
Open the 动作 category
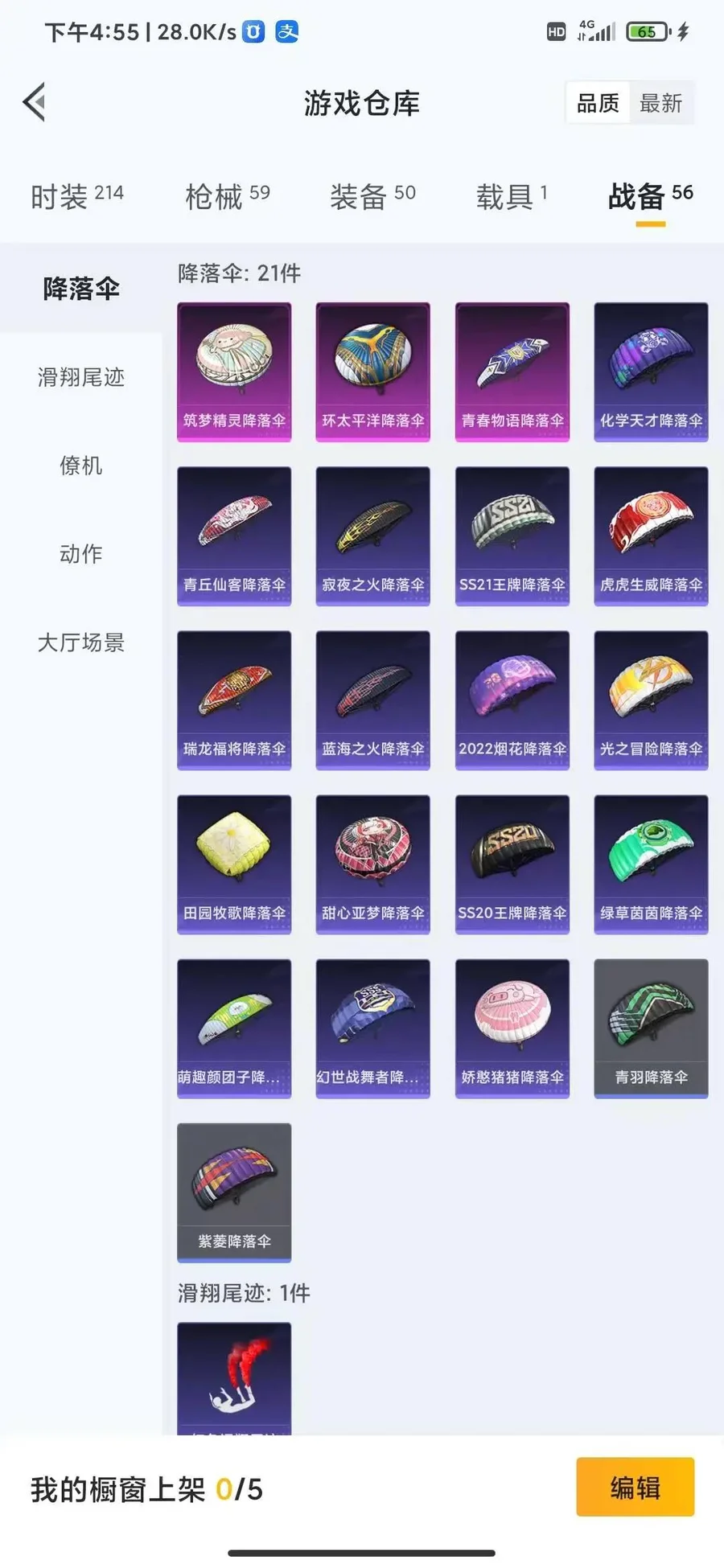pos(80,554)
